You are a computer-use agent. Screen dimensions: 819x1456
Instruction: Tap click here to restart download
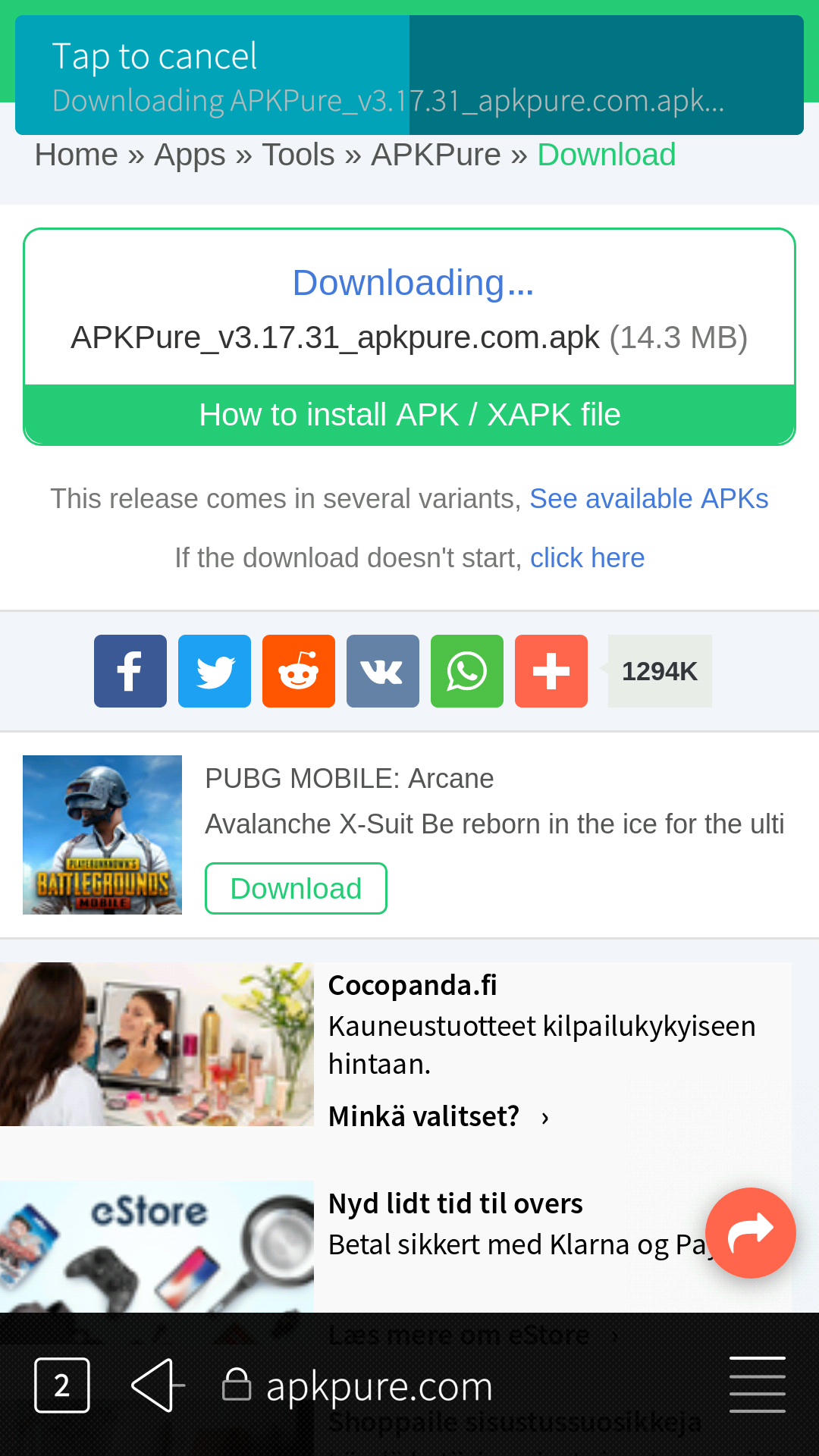click(x=587, y=558)
